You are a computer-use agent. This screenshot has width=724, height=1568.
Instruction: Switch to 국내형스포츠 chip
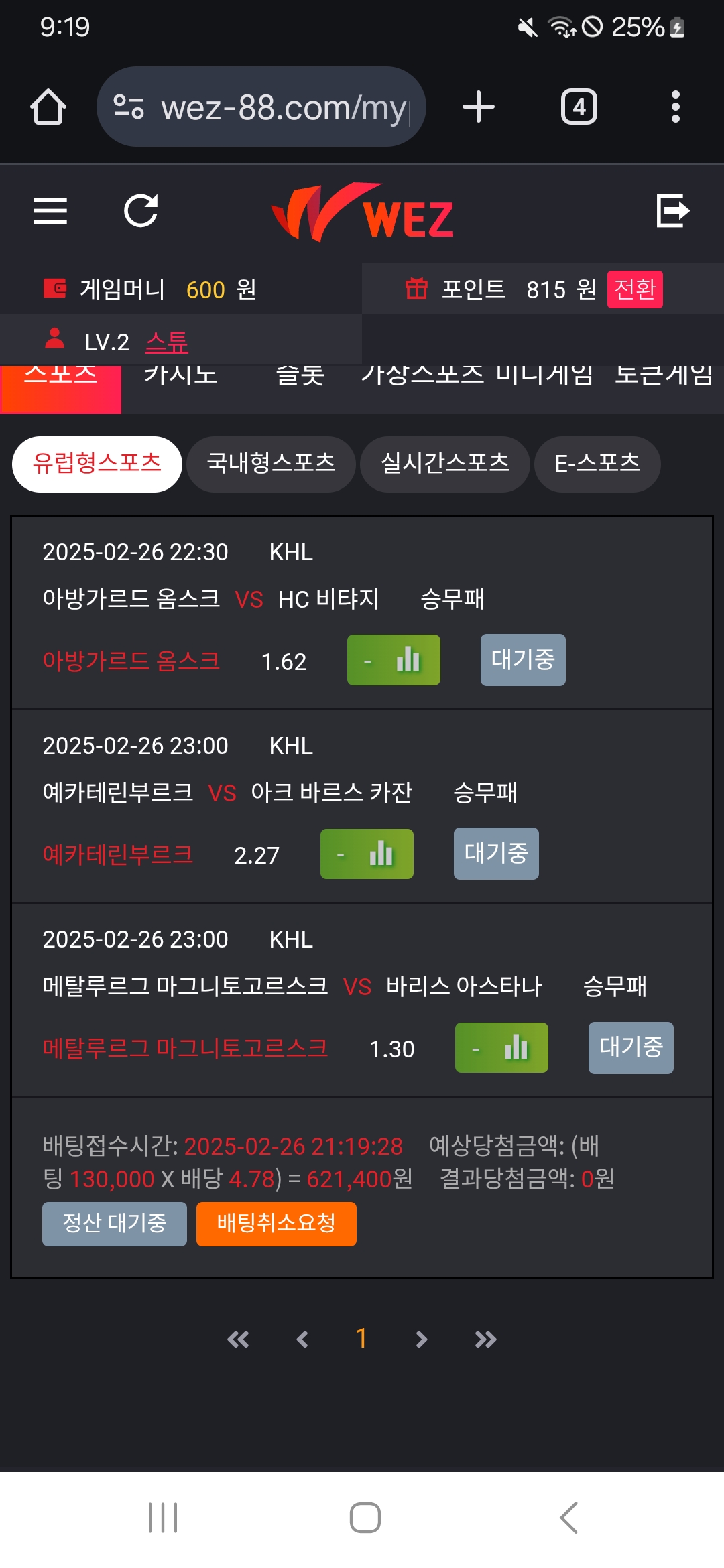(x=271, y=464)
